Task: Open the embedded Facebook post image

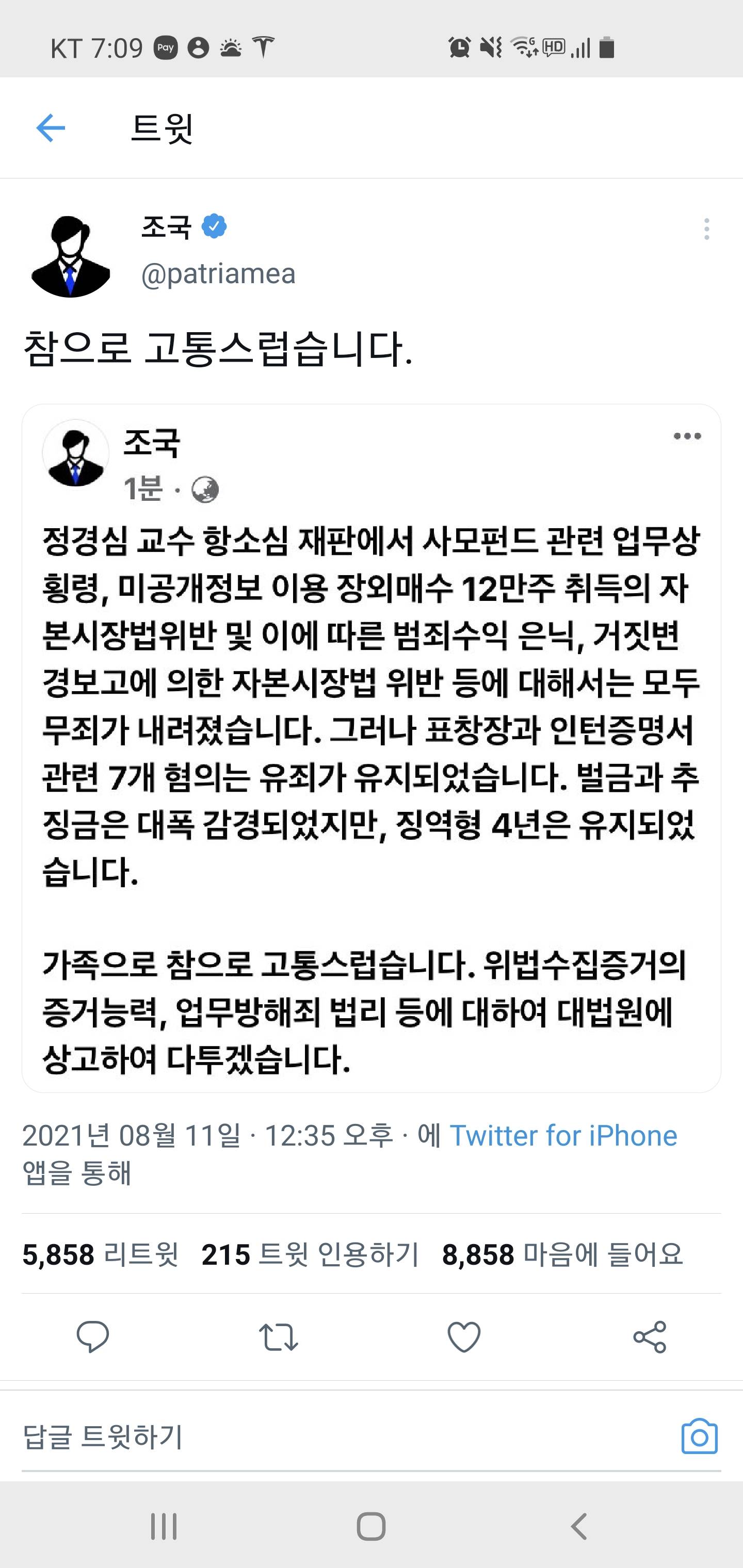Action: (371, 747)
